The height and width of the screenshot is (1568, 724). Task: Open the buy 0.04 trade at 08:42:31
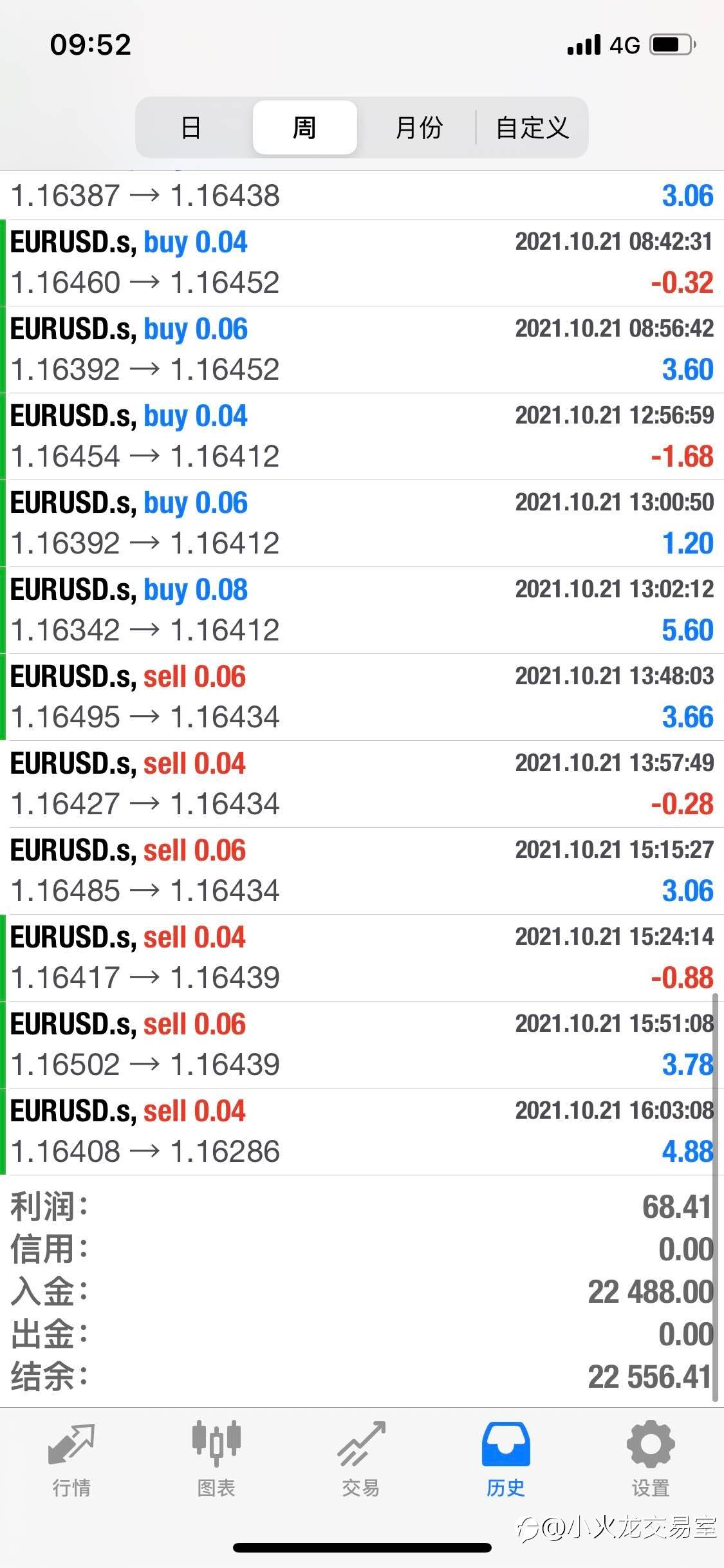tap(362, 263)
